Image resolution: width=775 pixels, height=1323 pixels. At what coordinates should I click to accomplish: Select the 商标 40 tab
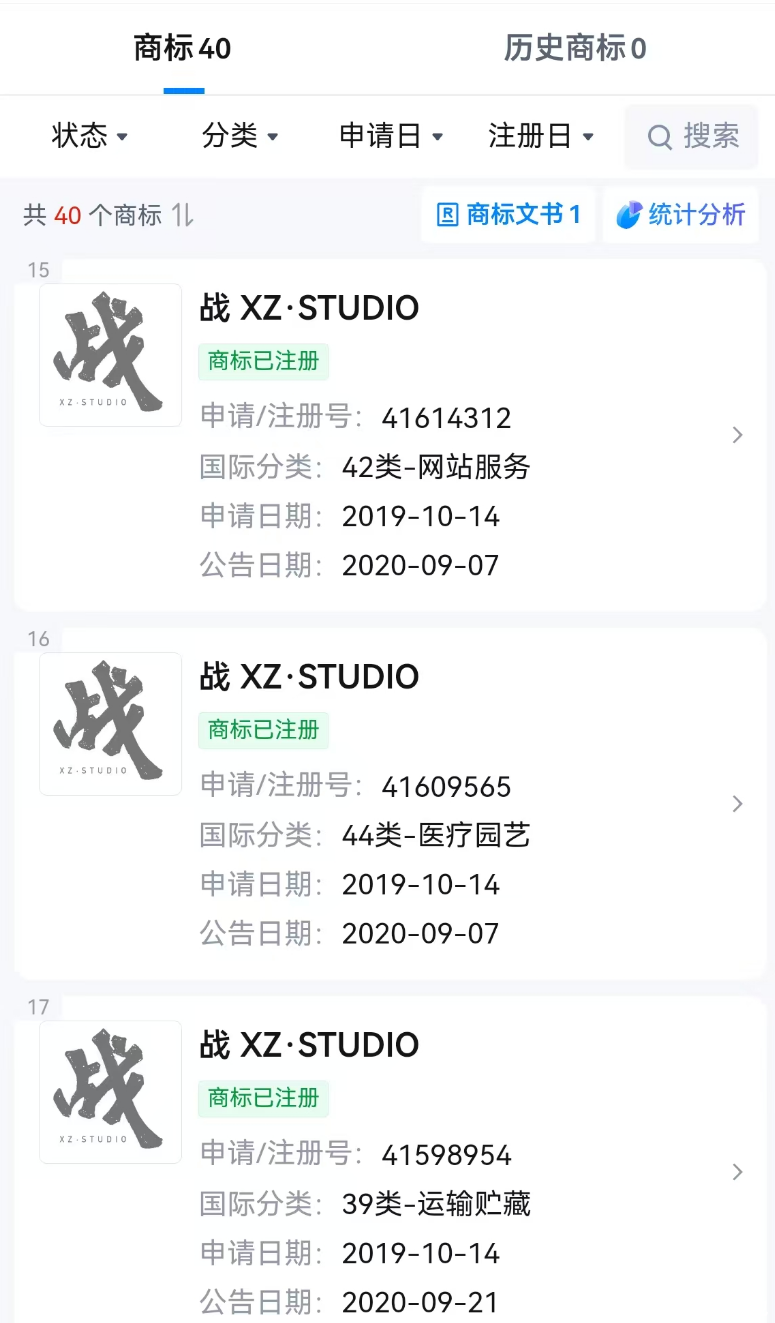click(183, 48)
